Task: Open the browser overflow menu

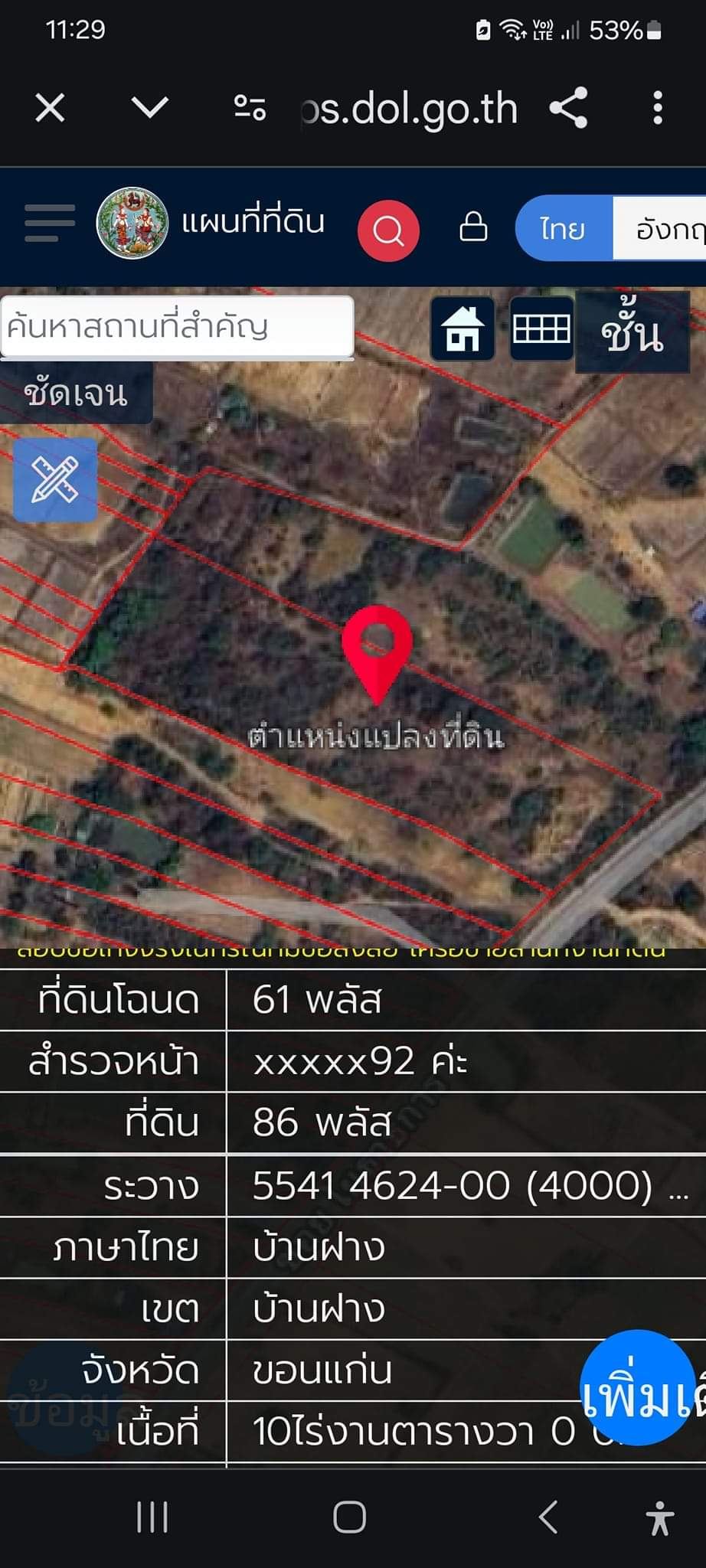Action: click(657, 107)
